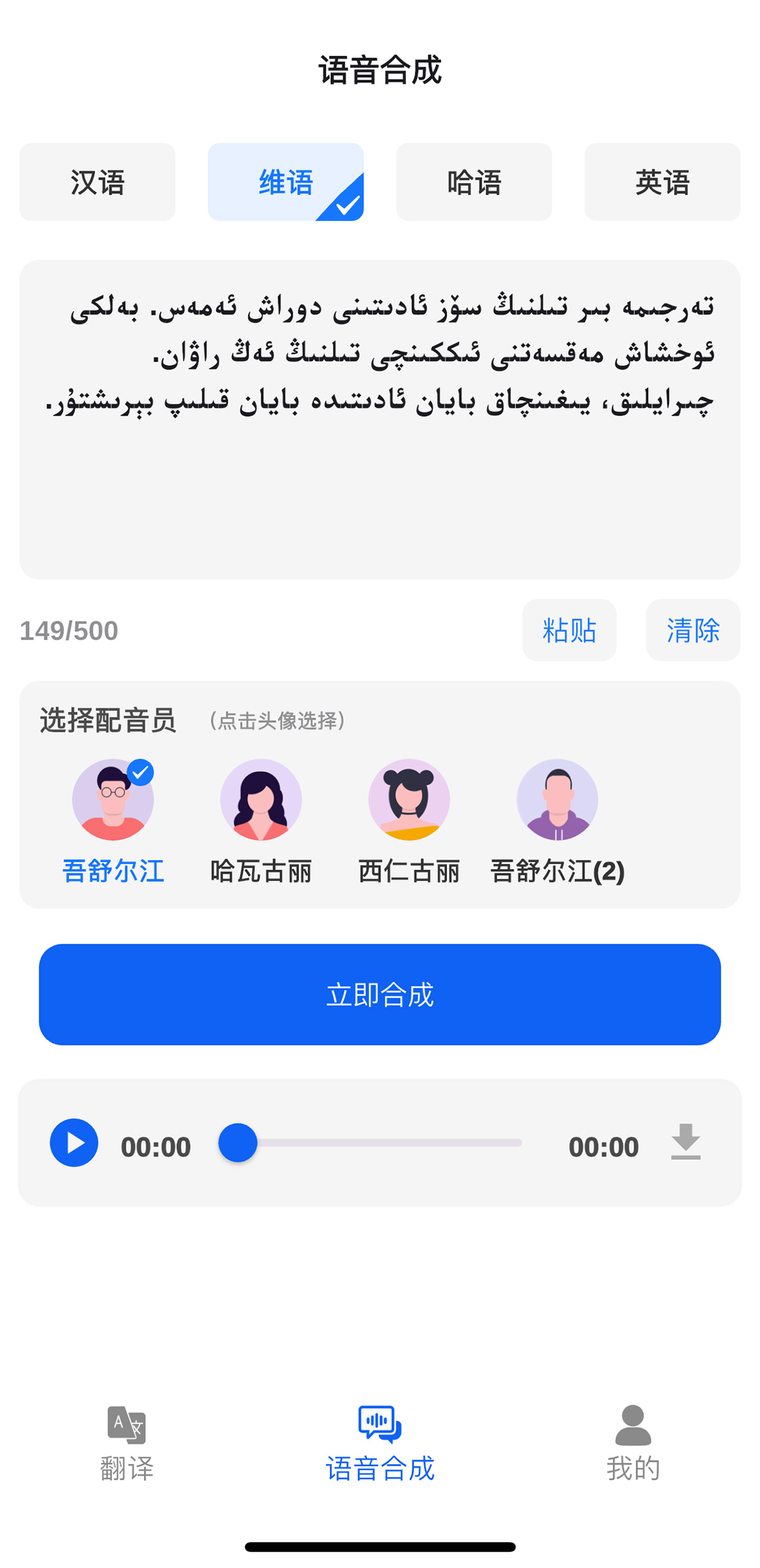
Task: Open the 翻译 tab
Action: coord(127,1443)
